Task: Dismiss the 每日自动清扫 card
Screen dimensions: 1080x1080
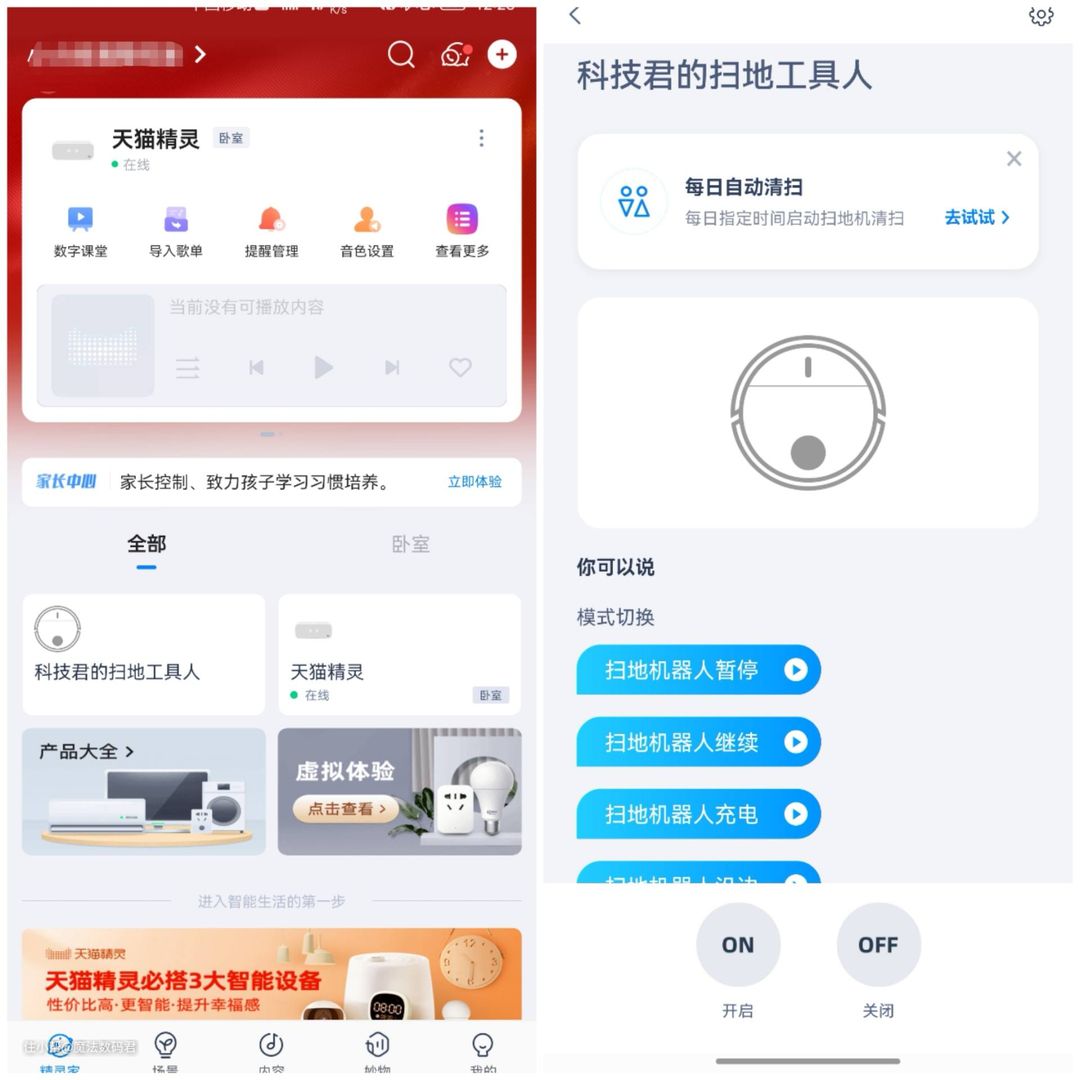Action: click(x=1014, y=159)
